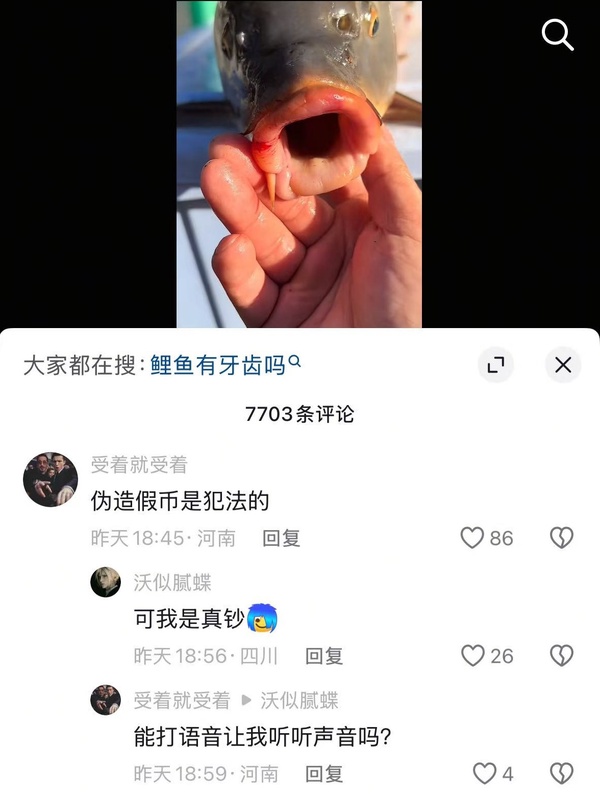Like the comment 能打语音让我听听声音吗?
600x798 pixels.
pos(484,773)
